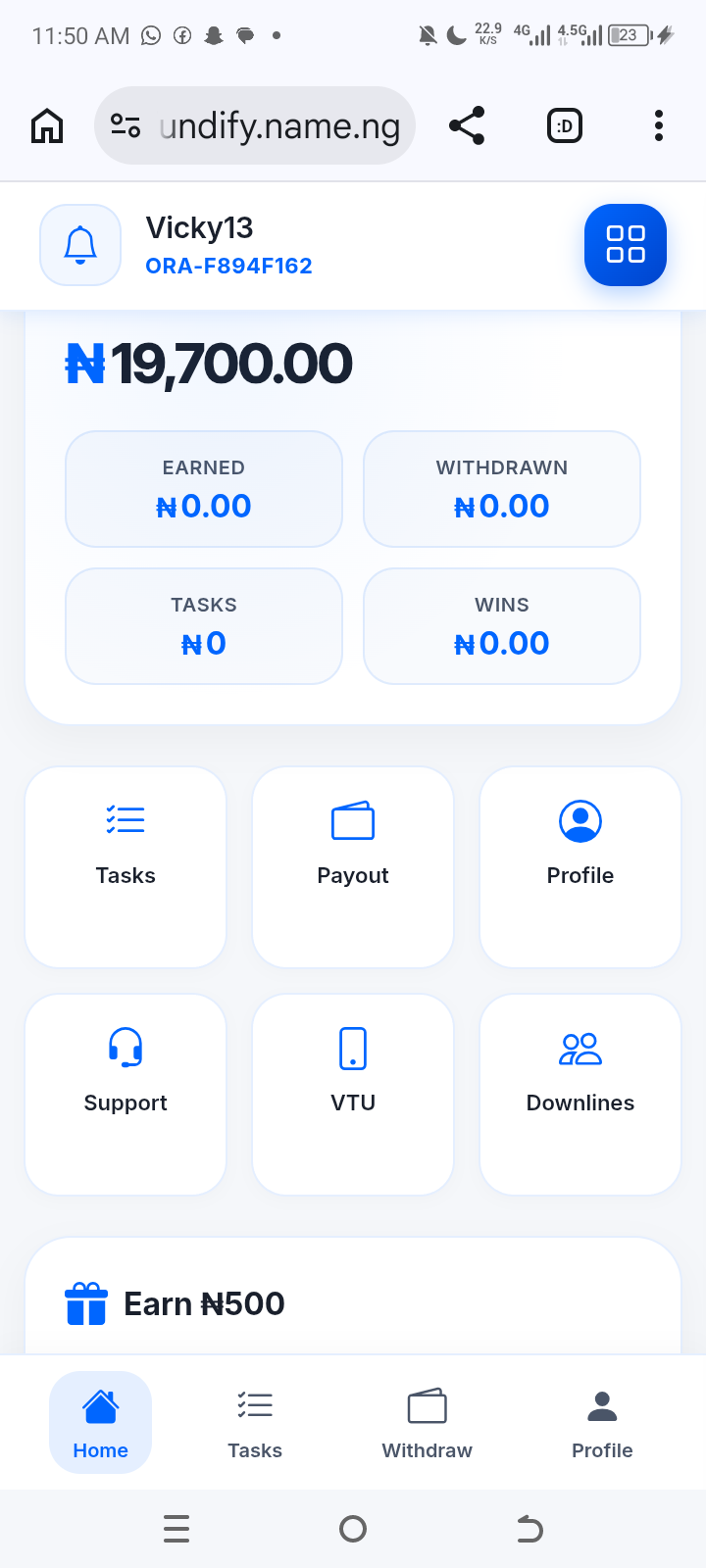Go back using system back button
The image size is (706, 1568).
(x=529, y=1529)
